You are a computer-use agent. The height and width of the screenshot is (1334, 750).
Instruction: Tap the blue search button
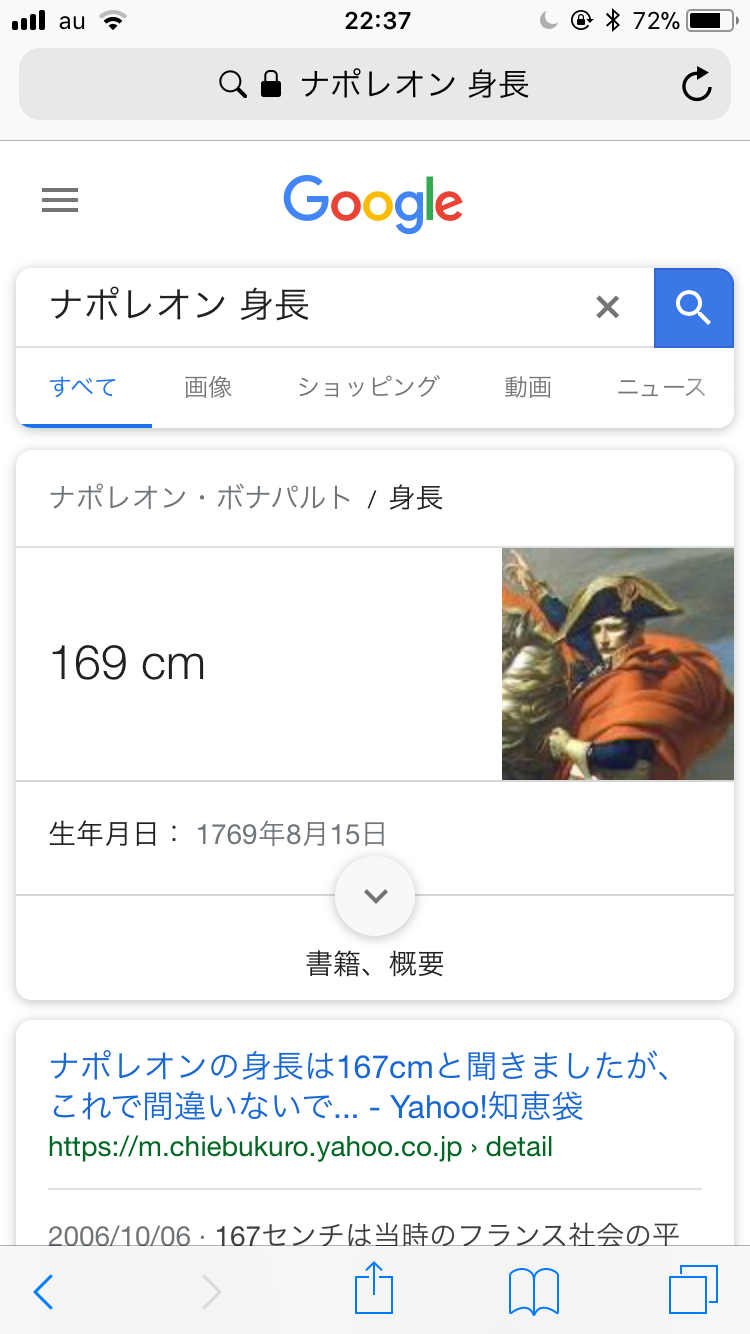[x=693, y=307]
